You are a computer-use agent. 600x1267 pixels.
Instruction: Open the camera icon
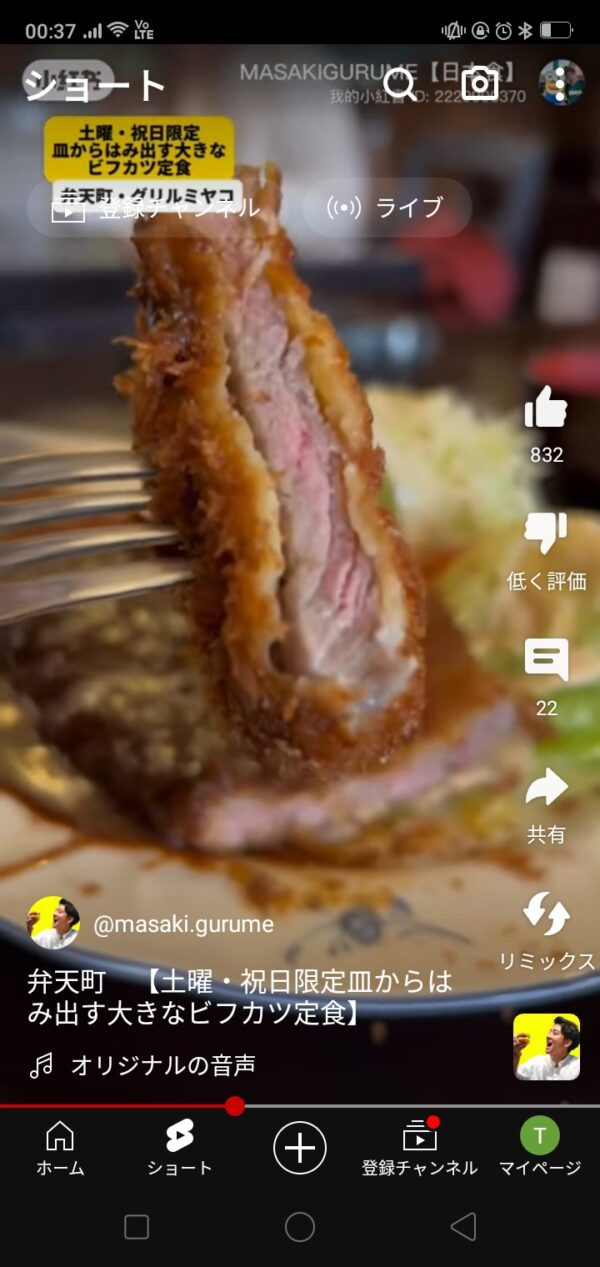pyautogui.click(x=480, y=84)
